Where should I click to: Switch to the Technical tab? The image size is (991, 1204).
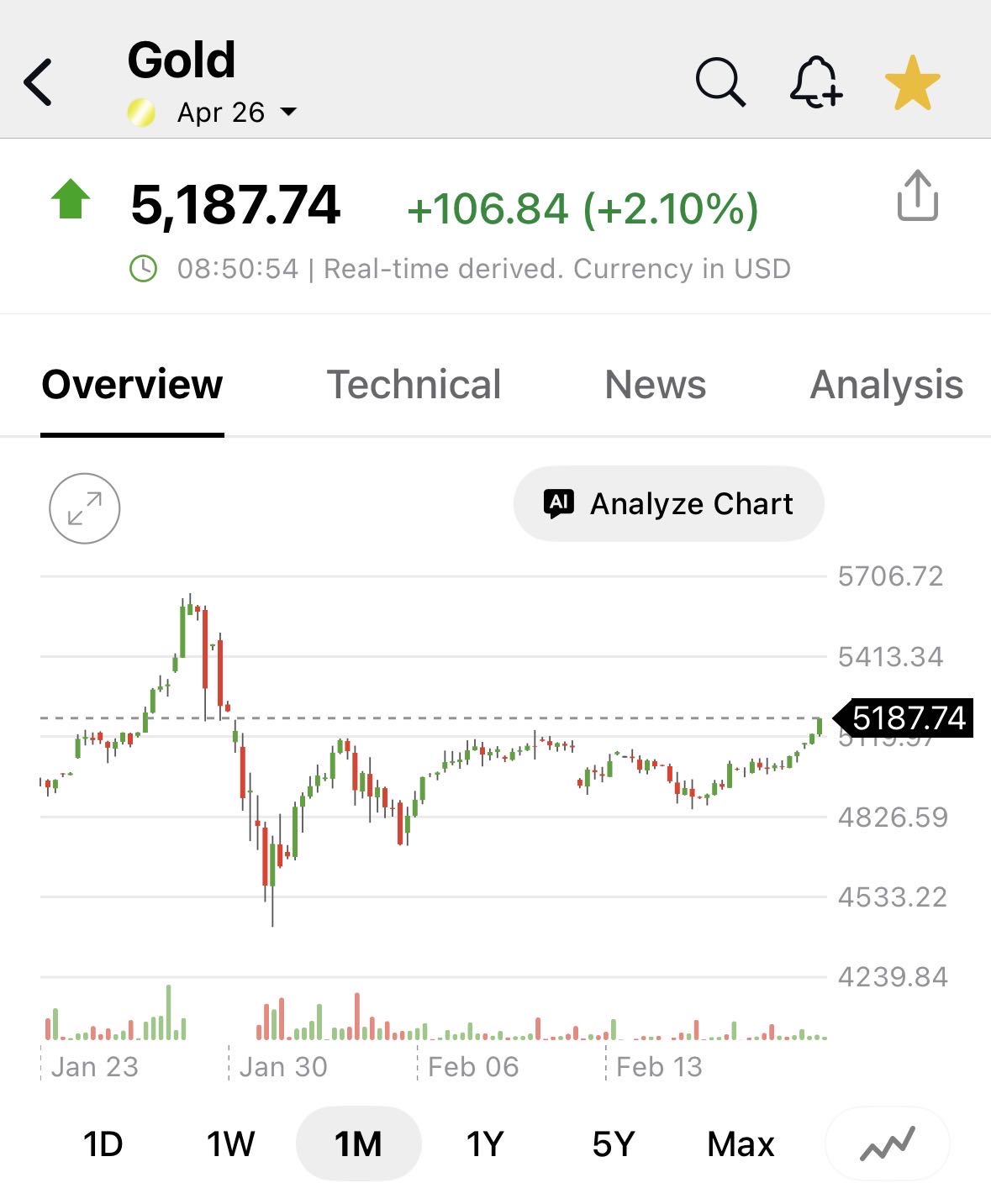coord(414,385)
